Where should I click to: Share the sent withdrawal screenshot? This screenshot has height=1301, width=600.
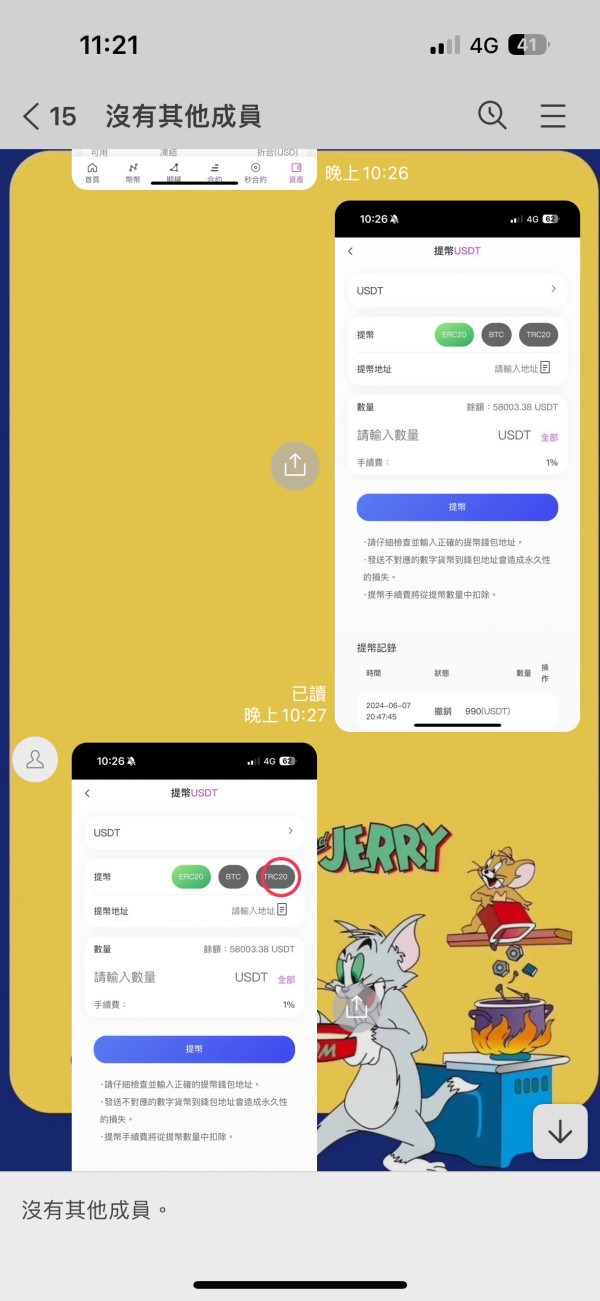tap(295, 465)
